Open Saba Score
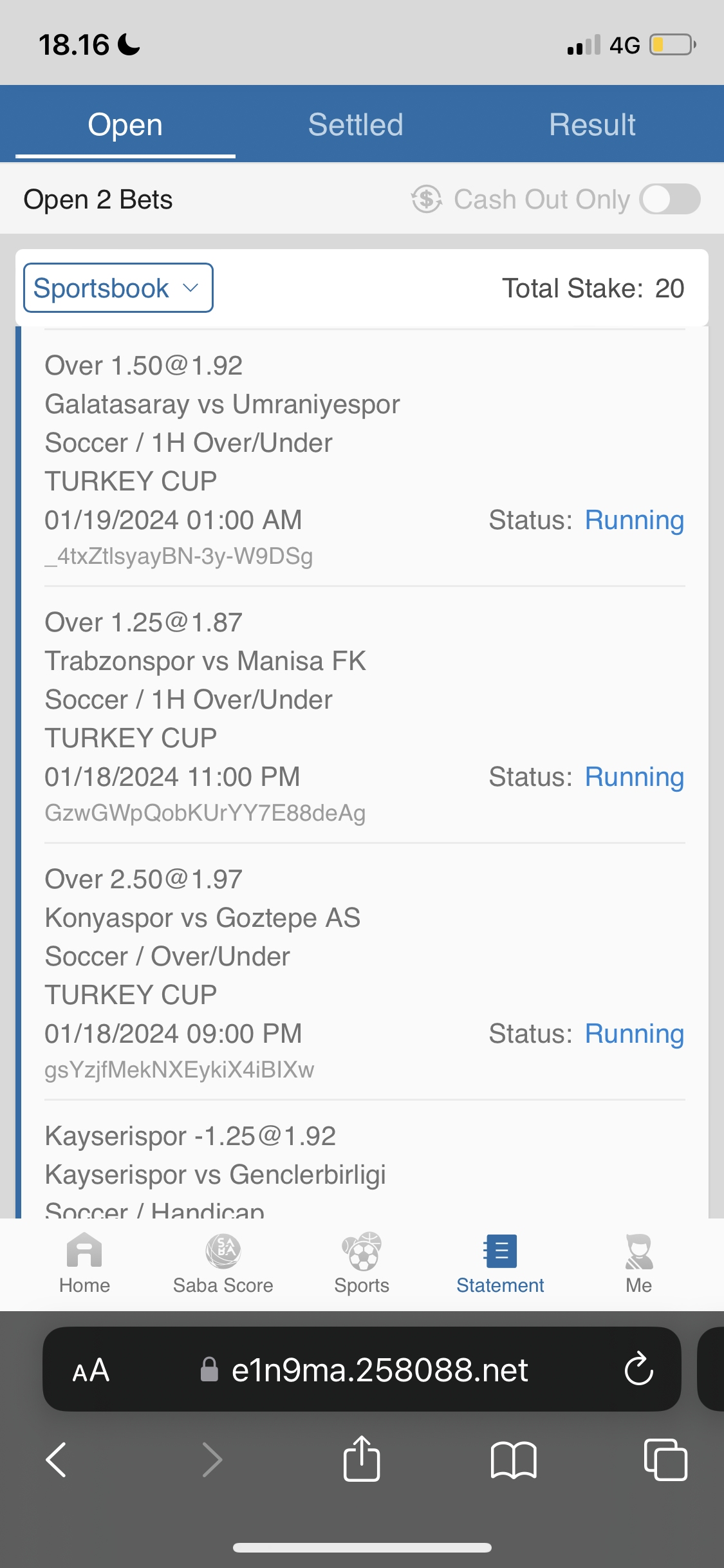The height and width of the screenshot is (1568, 724). click(x=223, y=1262)
